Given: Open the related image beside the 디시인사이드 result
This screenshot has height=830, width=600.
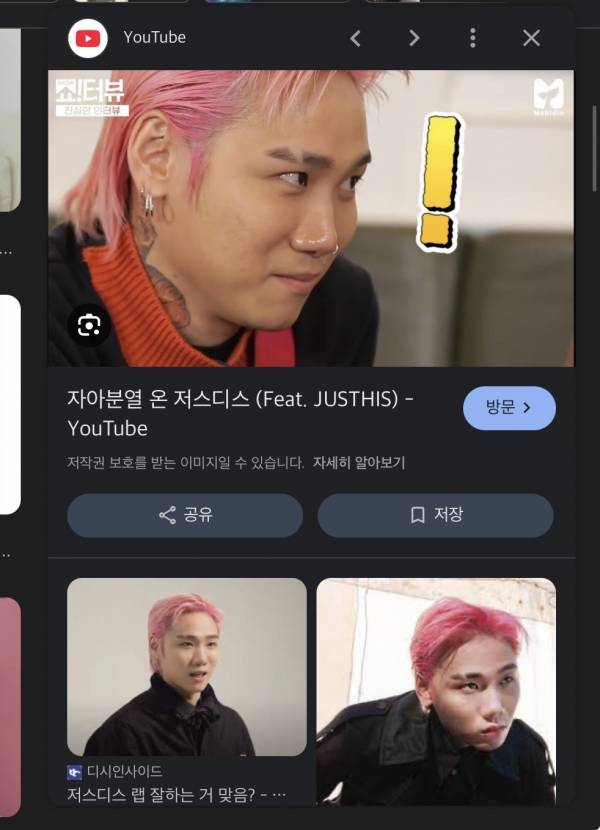Looking at the screenshot, I should pos(436,691).
